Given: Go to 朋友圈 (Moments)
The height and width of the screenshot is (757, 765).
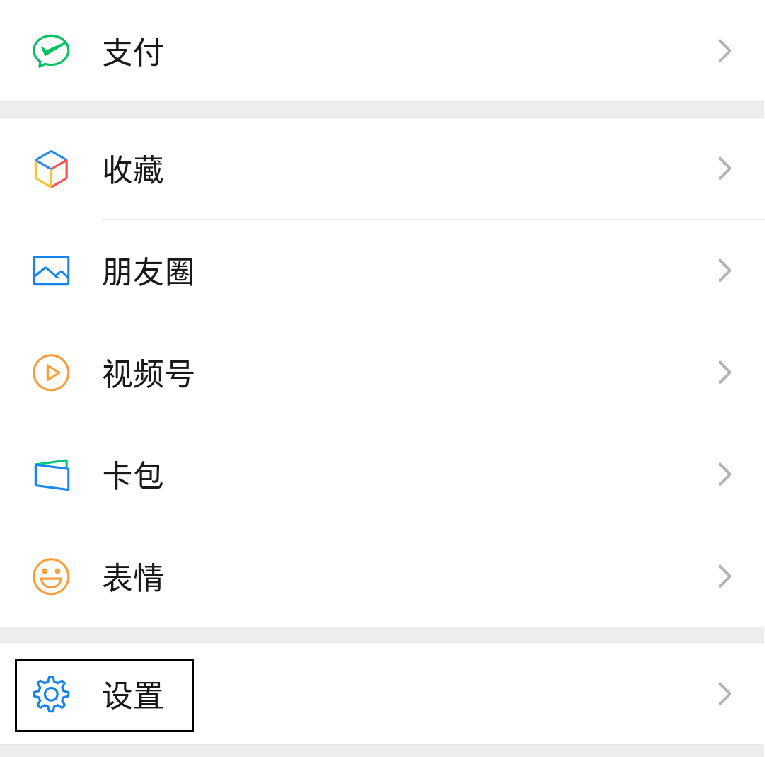Looking at the screenshot, I should (147, 272).
